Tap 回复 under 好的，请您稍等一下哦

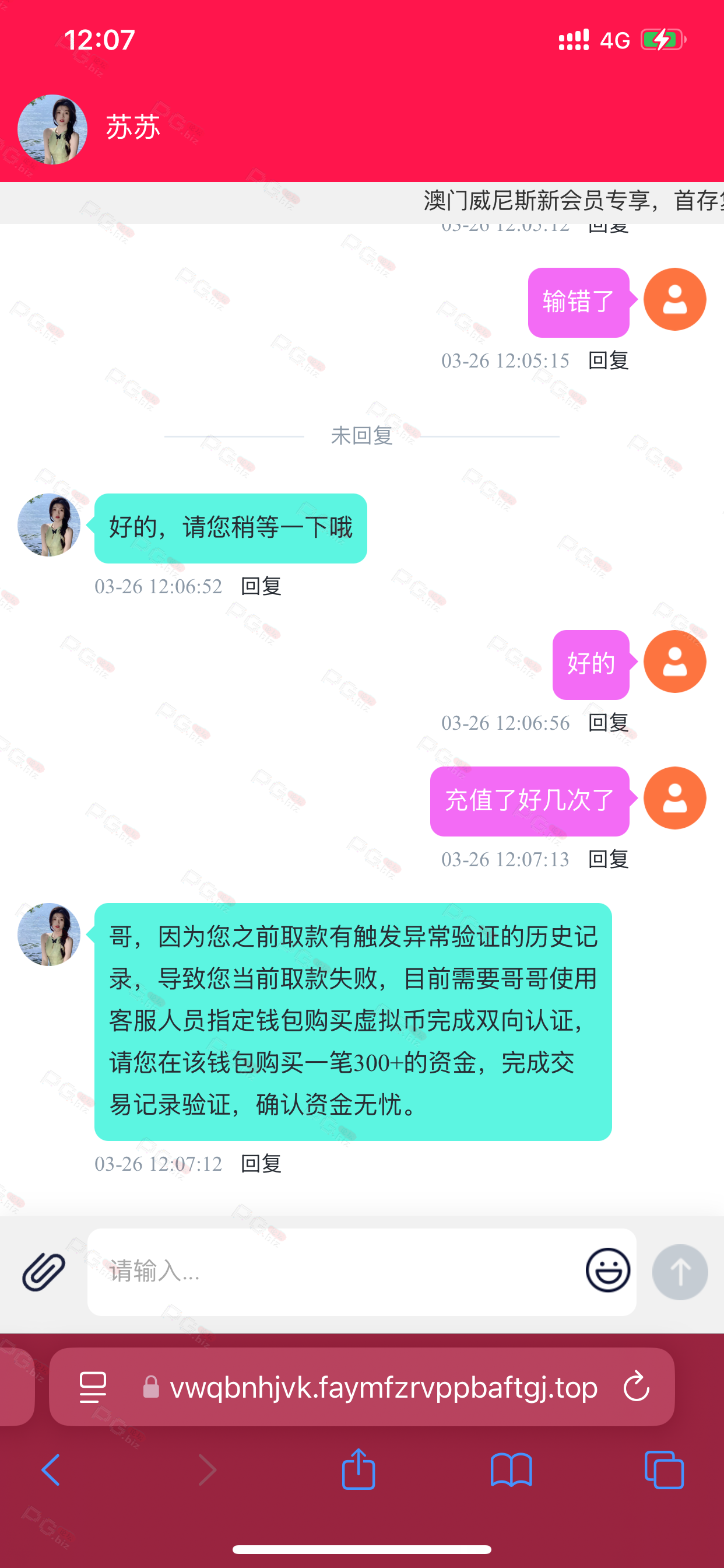261,586
